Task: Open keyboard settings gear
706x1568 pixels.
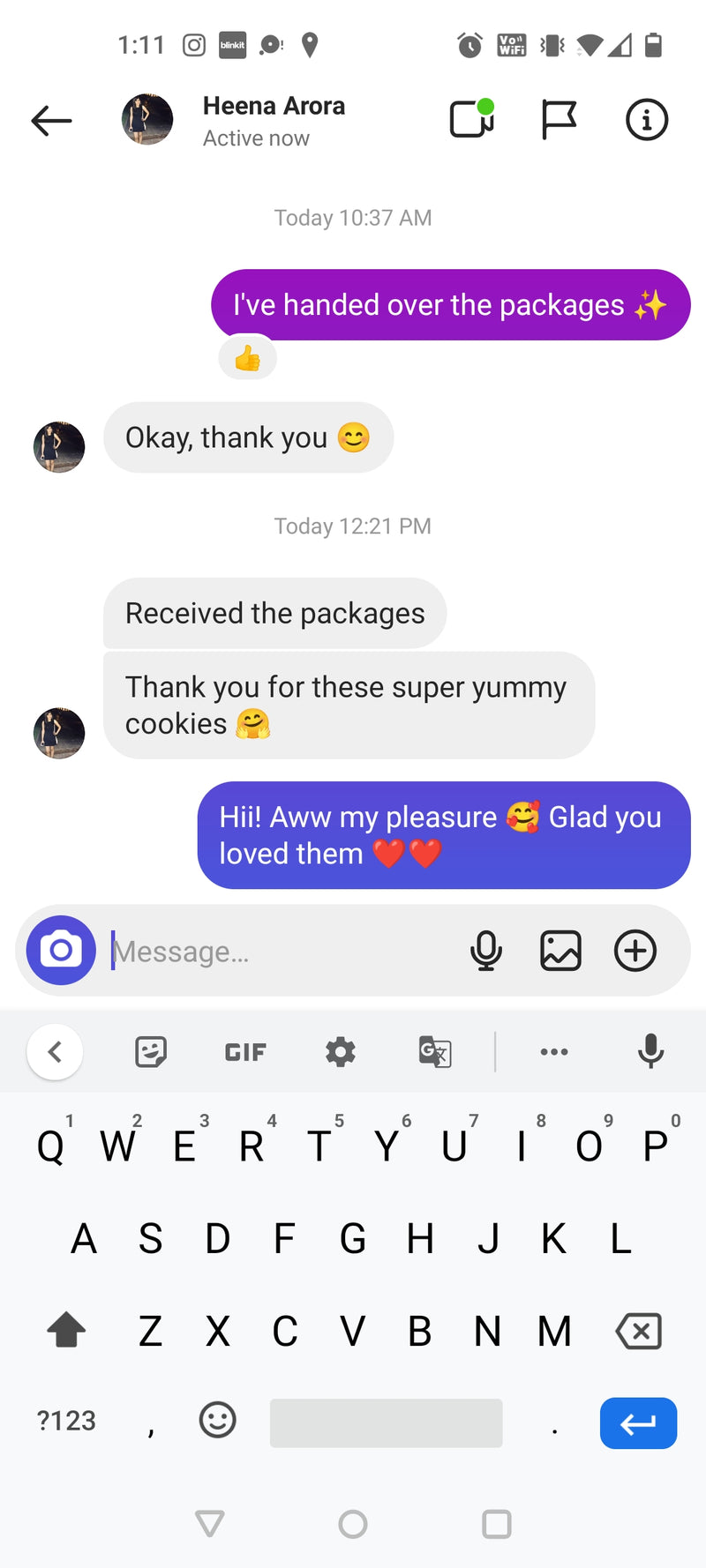Action: [341, 1051]
